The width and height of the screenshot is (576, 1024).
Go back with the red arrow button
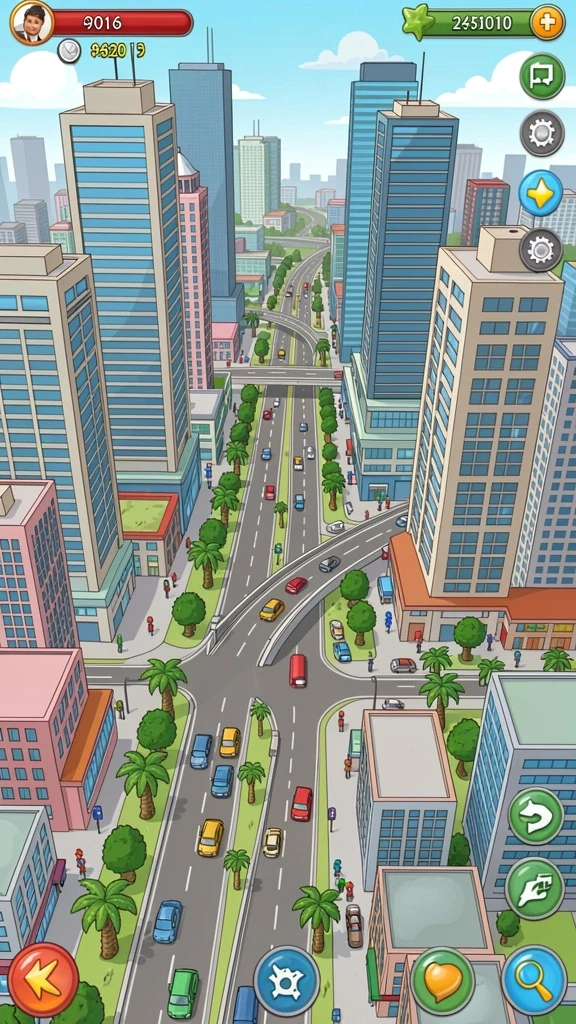pyautogui.click(x=43, y=980)
